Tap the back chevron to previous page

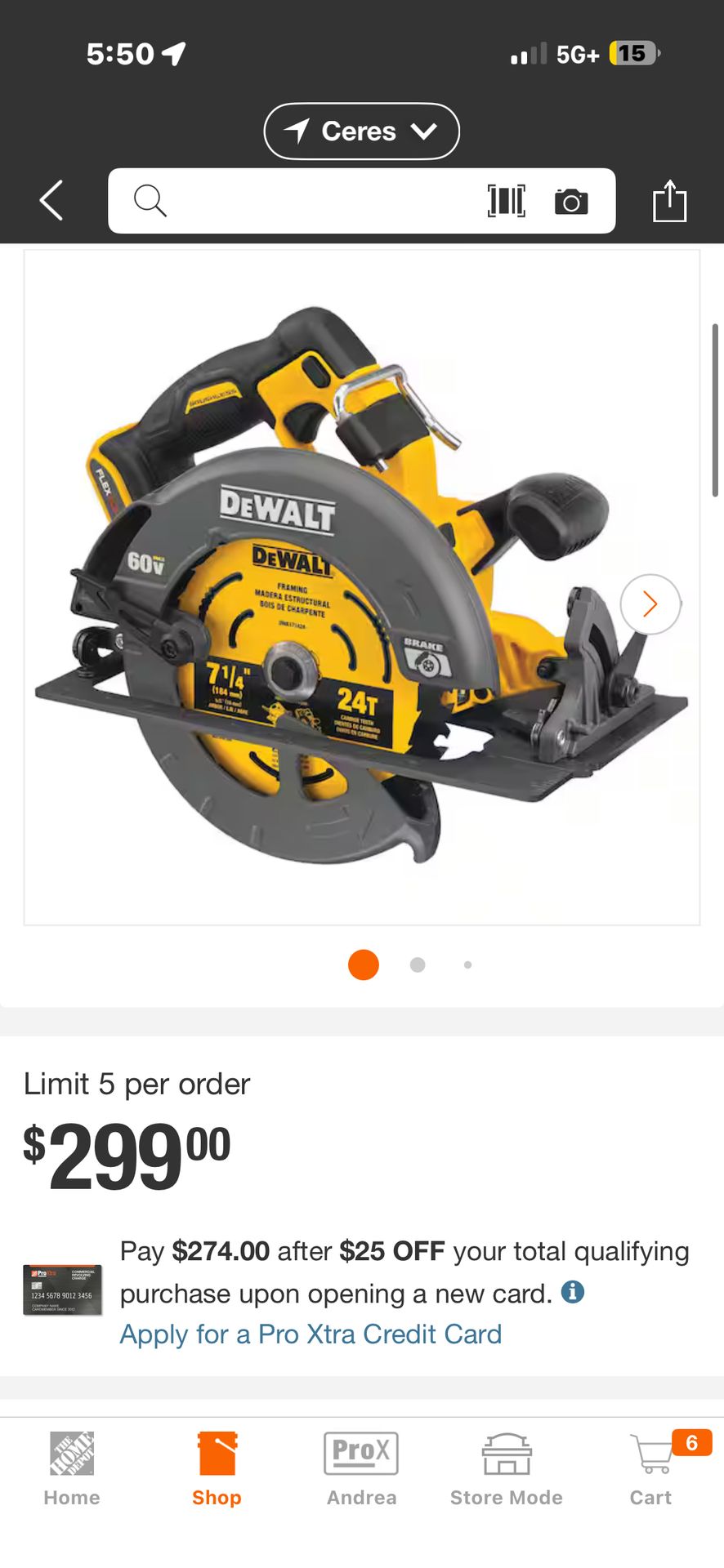click(50, 200)
